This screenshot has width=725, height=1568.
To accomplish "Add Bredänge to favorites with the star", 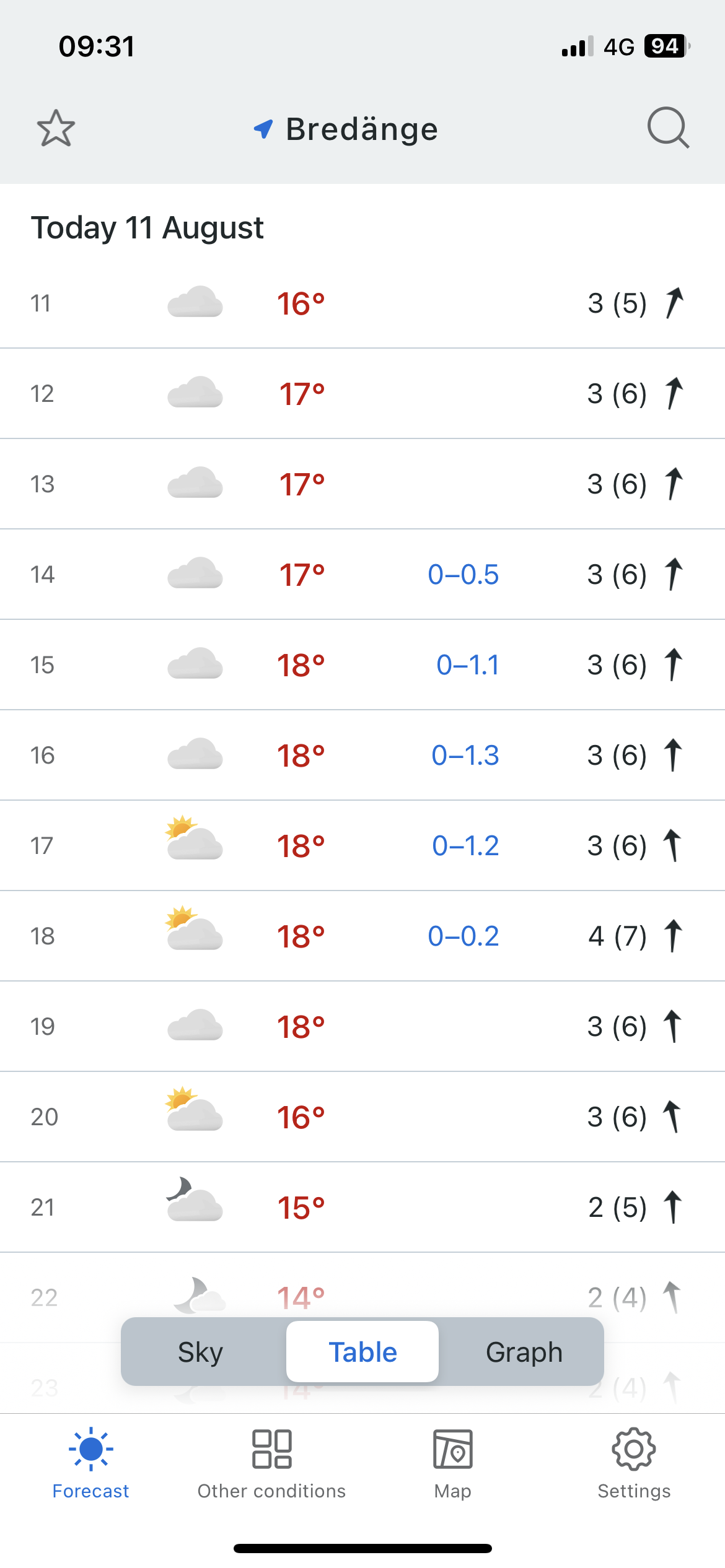I will pos(56,128).
